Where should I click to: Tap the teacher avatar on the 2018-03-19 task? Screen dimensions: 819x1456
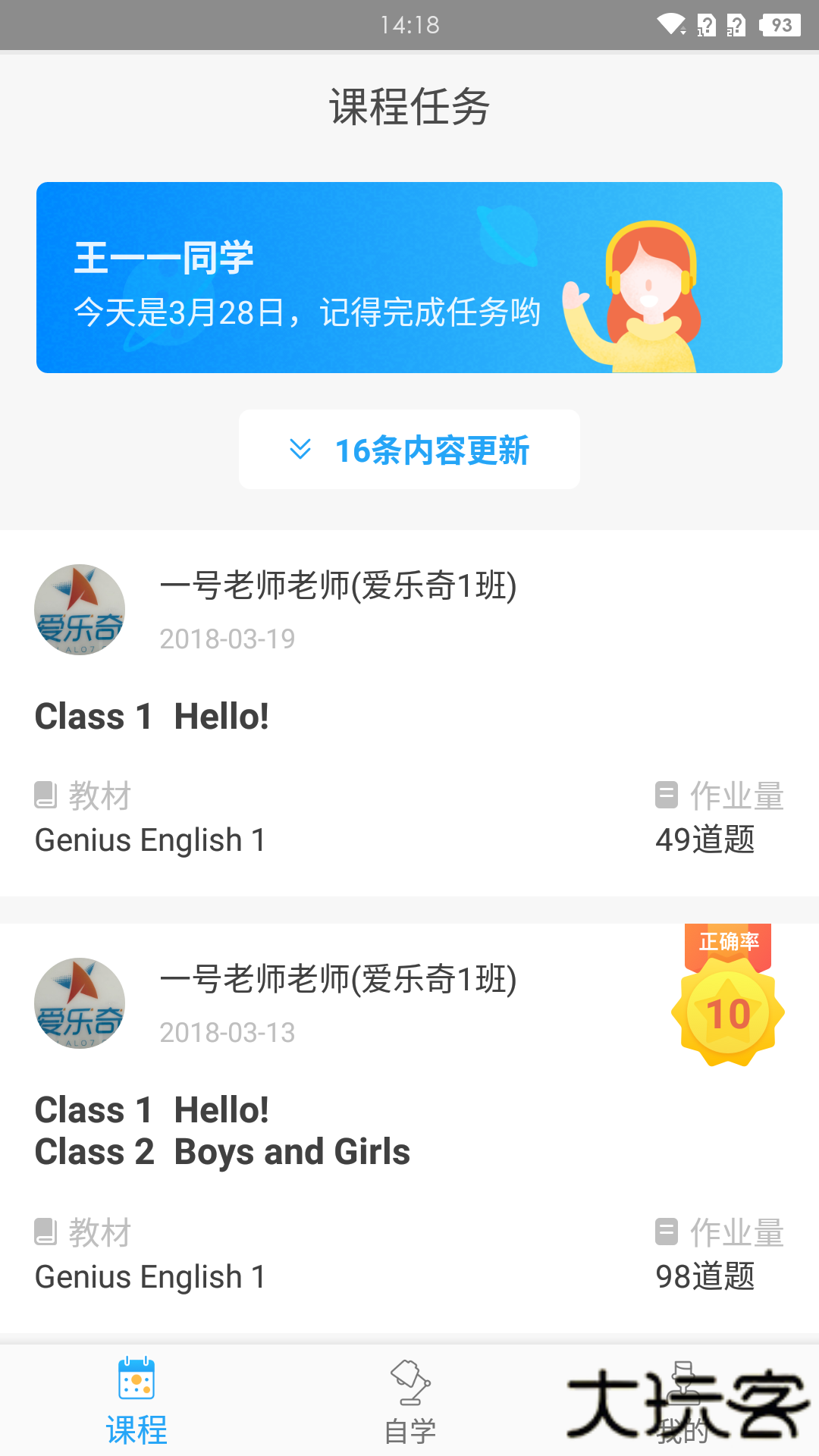(80, 610)
